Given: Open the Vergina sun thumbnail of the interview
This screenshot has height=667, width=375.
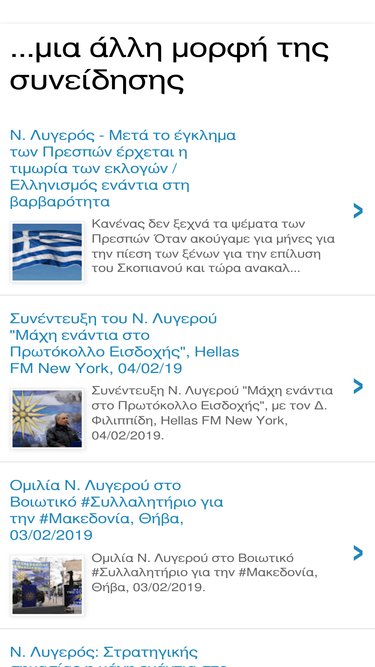Looking at the screenshot, I should [47, 419].
